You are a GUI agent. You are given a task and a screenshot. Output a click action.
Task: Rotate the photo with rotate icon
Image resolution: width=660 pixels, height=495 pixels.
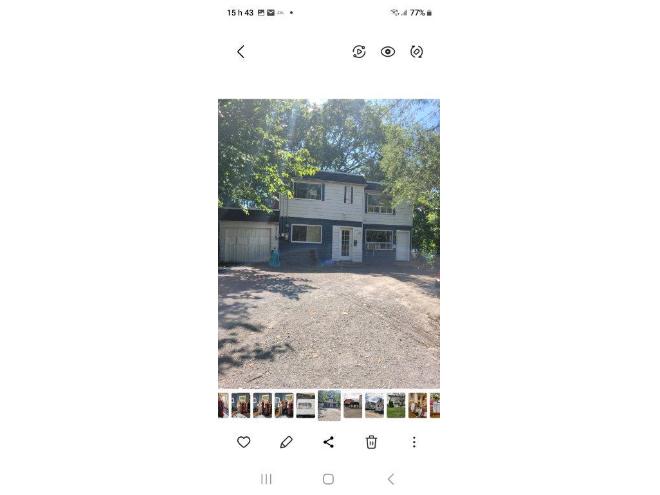tap(417, 51)
